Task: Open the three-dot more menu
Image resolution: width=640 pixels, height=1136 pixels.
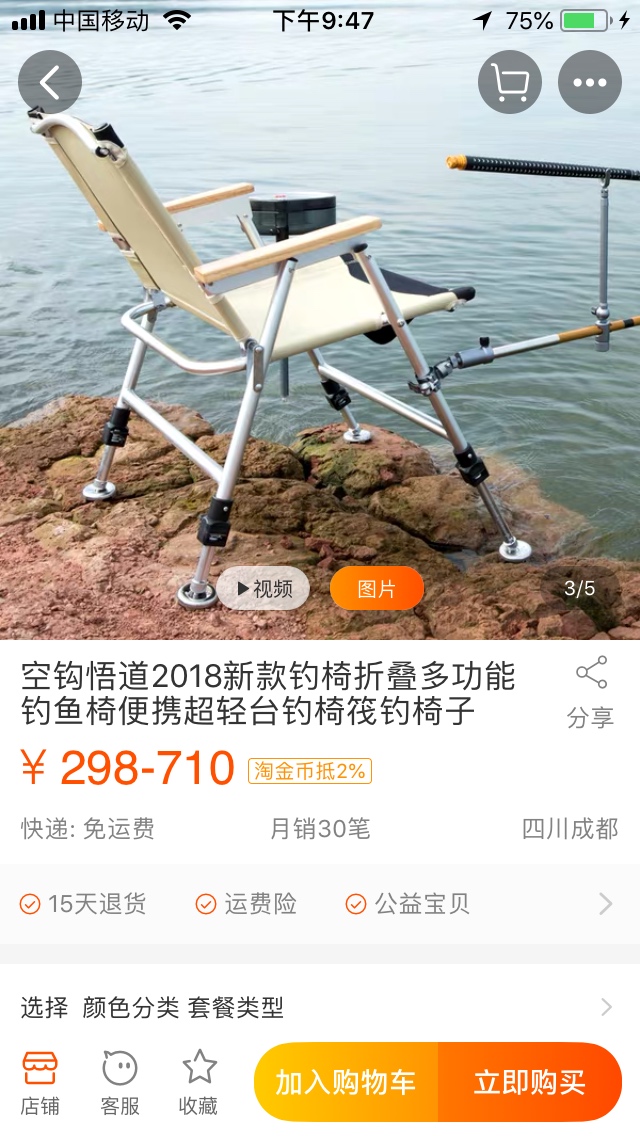Action: tap(590, 83)
